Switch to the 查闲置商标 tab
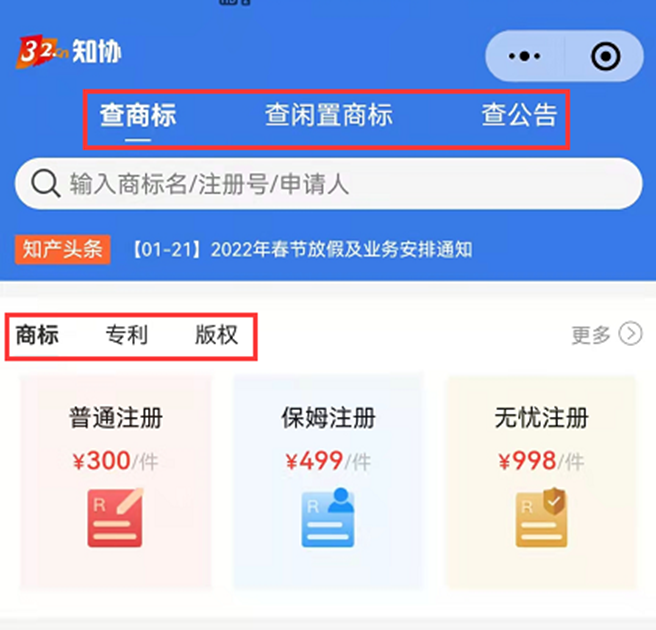The image size is (656, 630). [x=328, y=115]
